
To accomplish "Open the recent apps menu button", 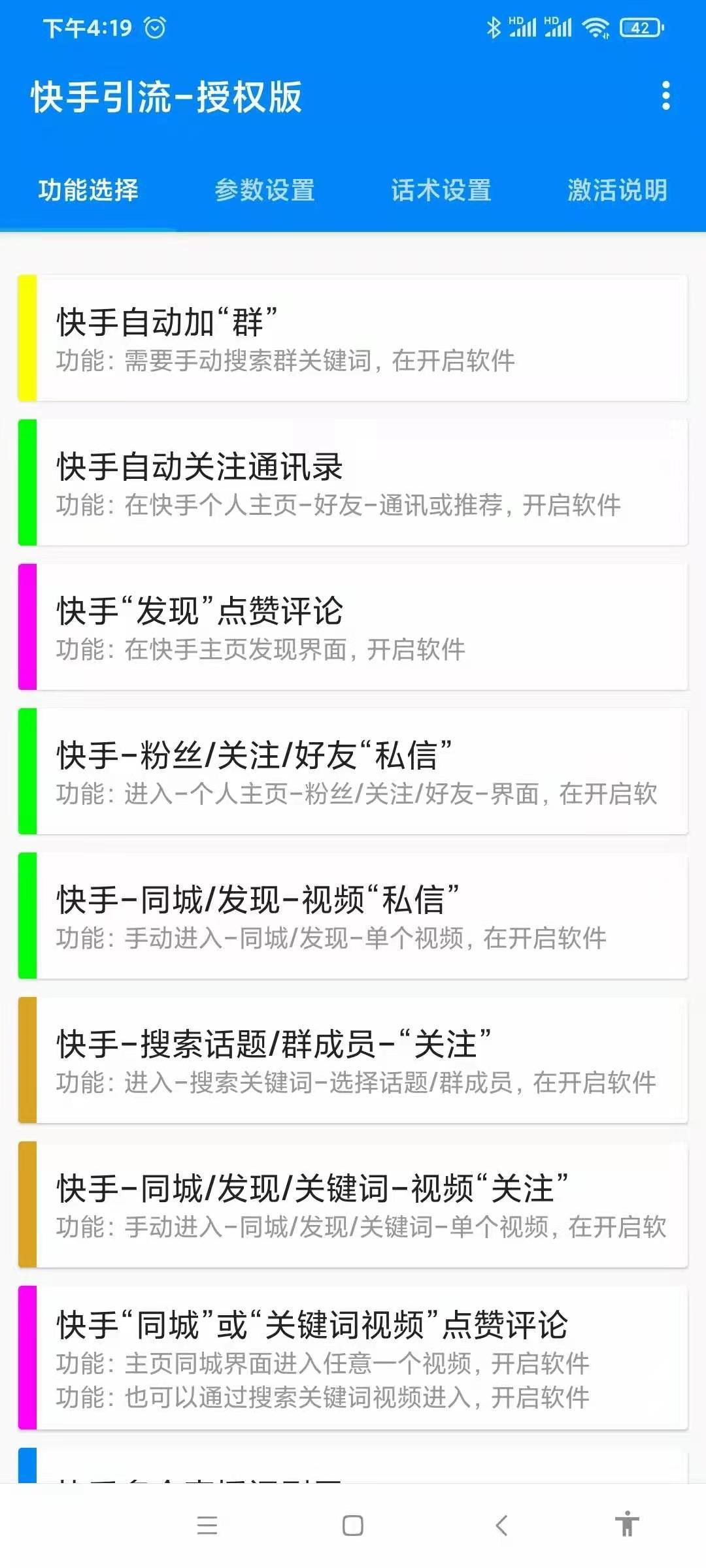I will point(207,1526).
